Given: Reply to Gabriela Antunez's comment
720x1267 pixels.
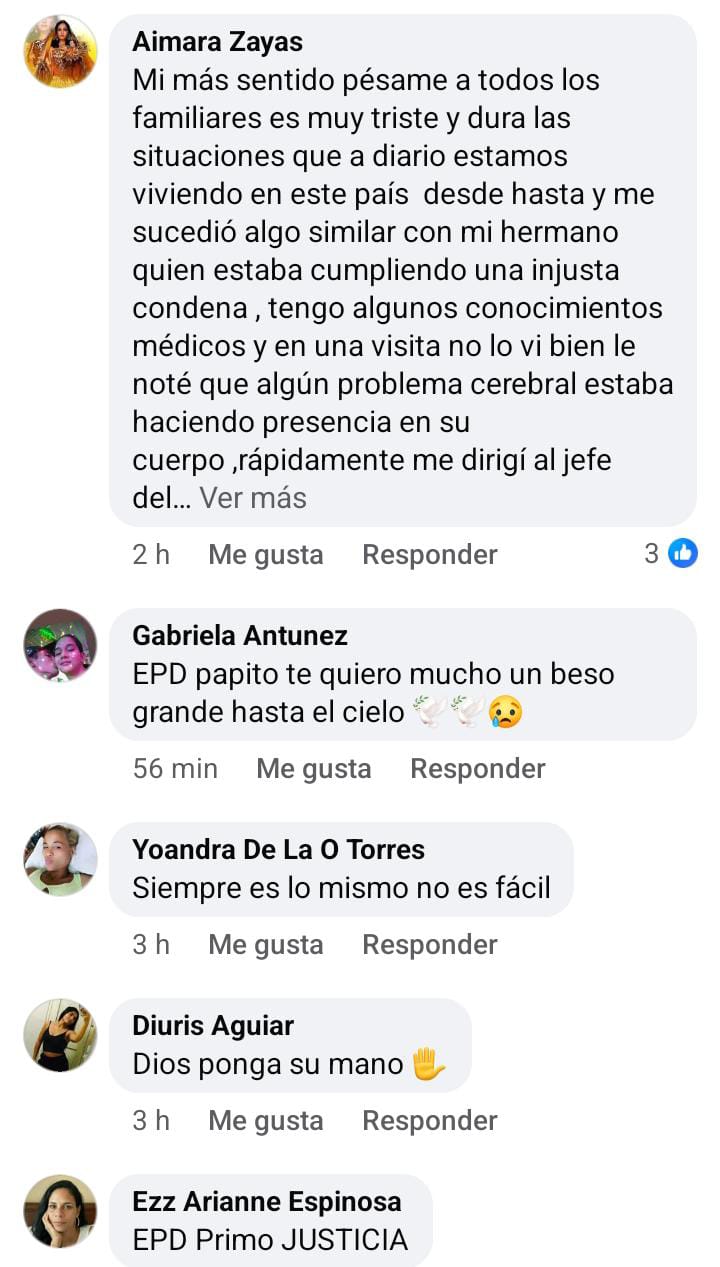Looking at the screenshot, I should 477,768.
